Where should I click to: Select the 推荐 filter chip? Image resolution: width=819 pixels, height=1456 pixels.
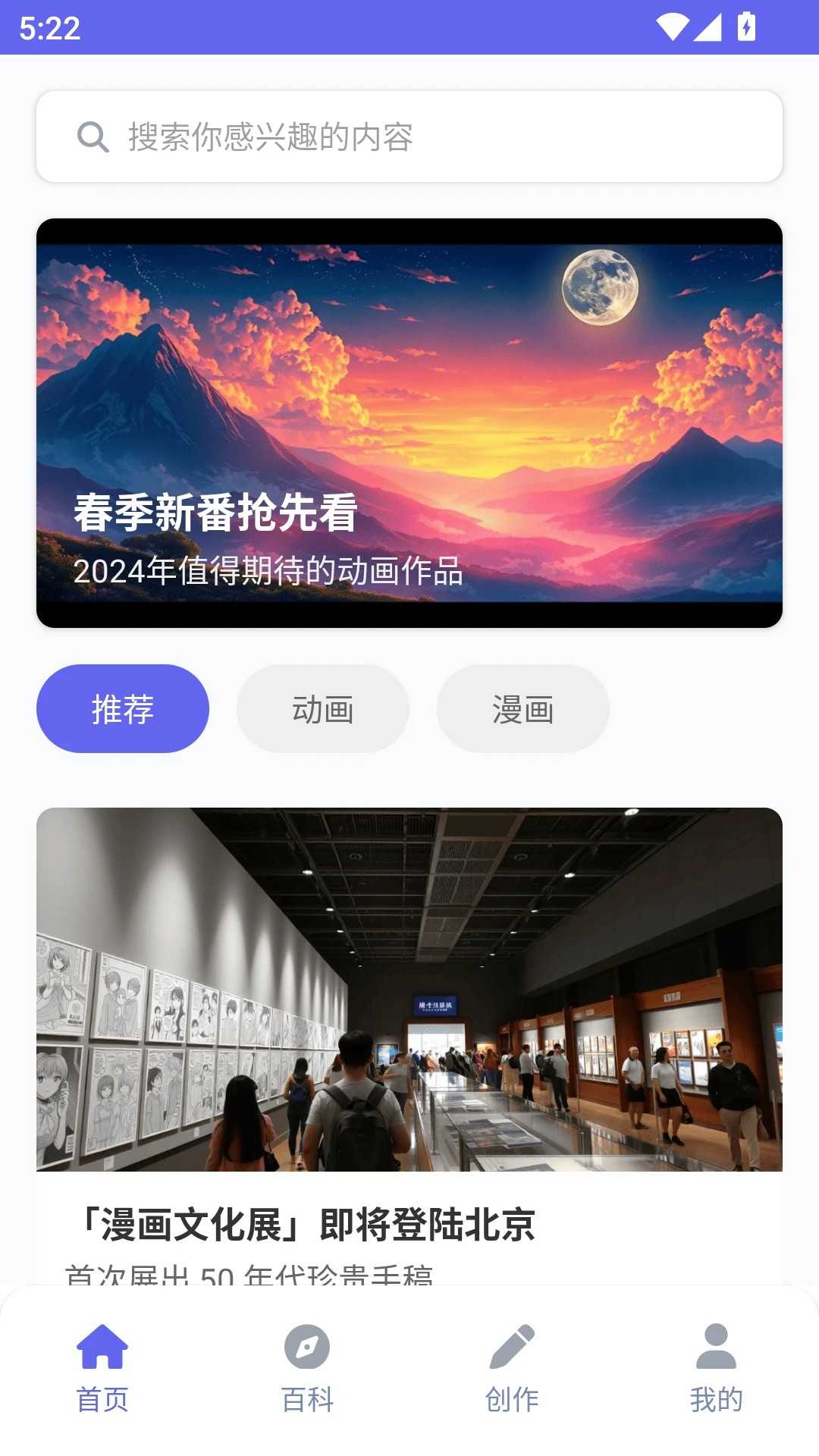pyautogui.click(x=122, y=708)
